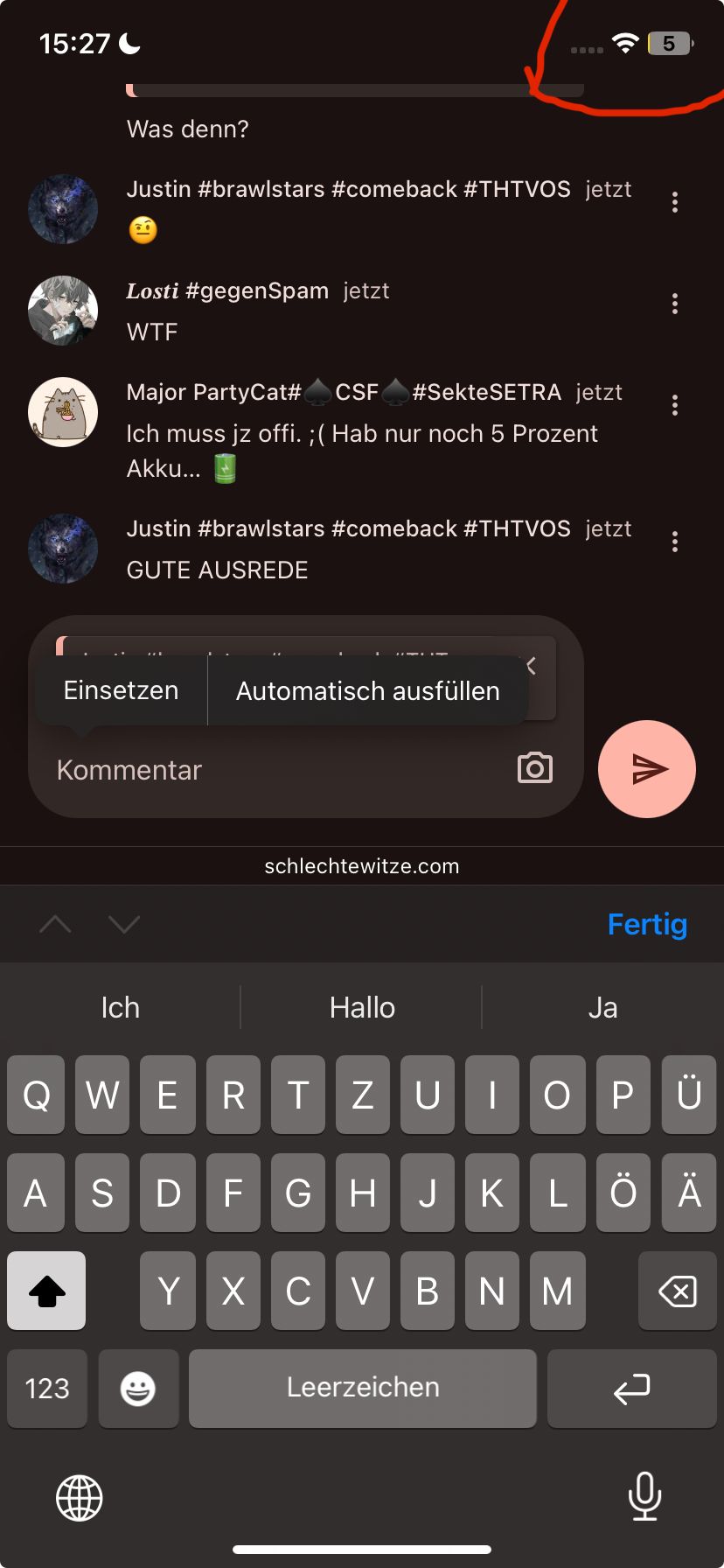Tap Einsetzen to paste the clipboard
This screenshot has width=724, height=1568.
[x=121, y=690]
